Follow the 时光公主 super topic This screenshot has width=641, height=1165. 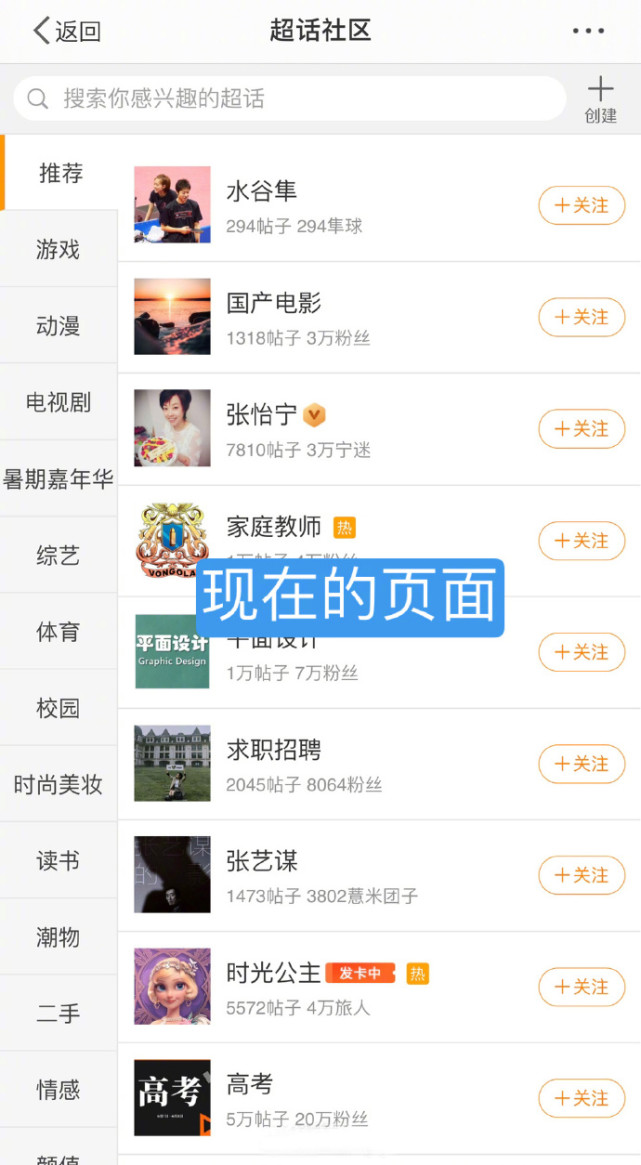[582, 987]
